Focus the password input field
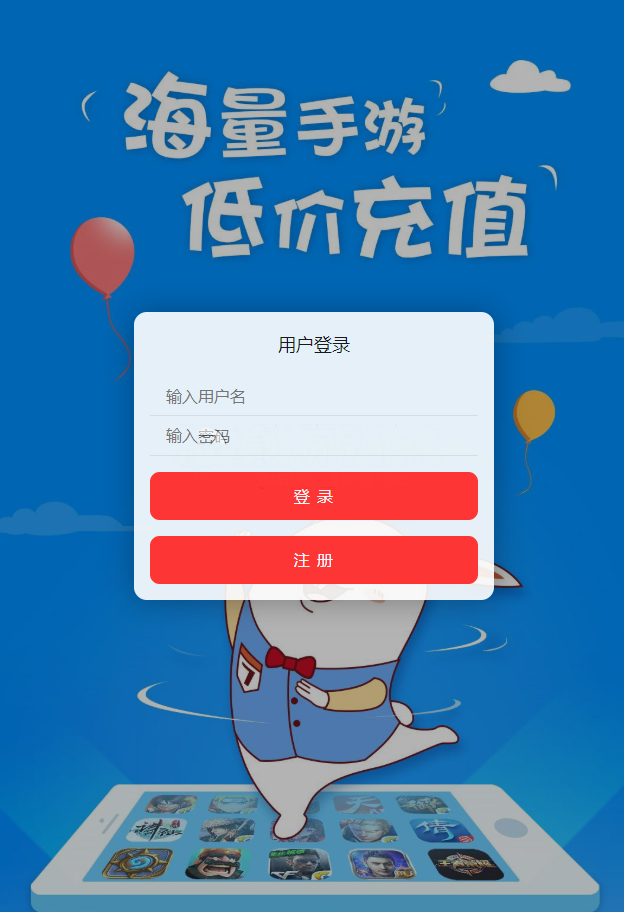Viewport: 624px width, 912px height. (x=313, y=436)
